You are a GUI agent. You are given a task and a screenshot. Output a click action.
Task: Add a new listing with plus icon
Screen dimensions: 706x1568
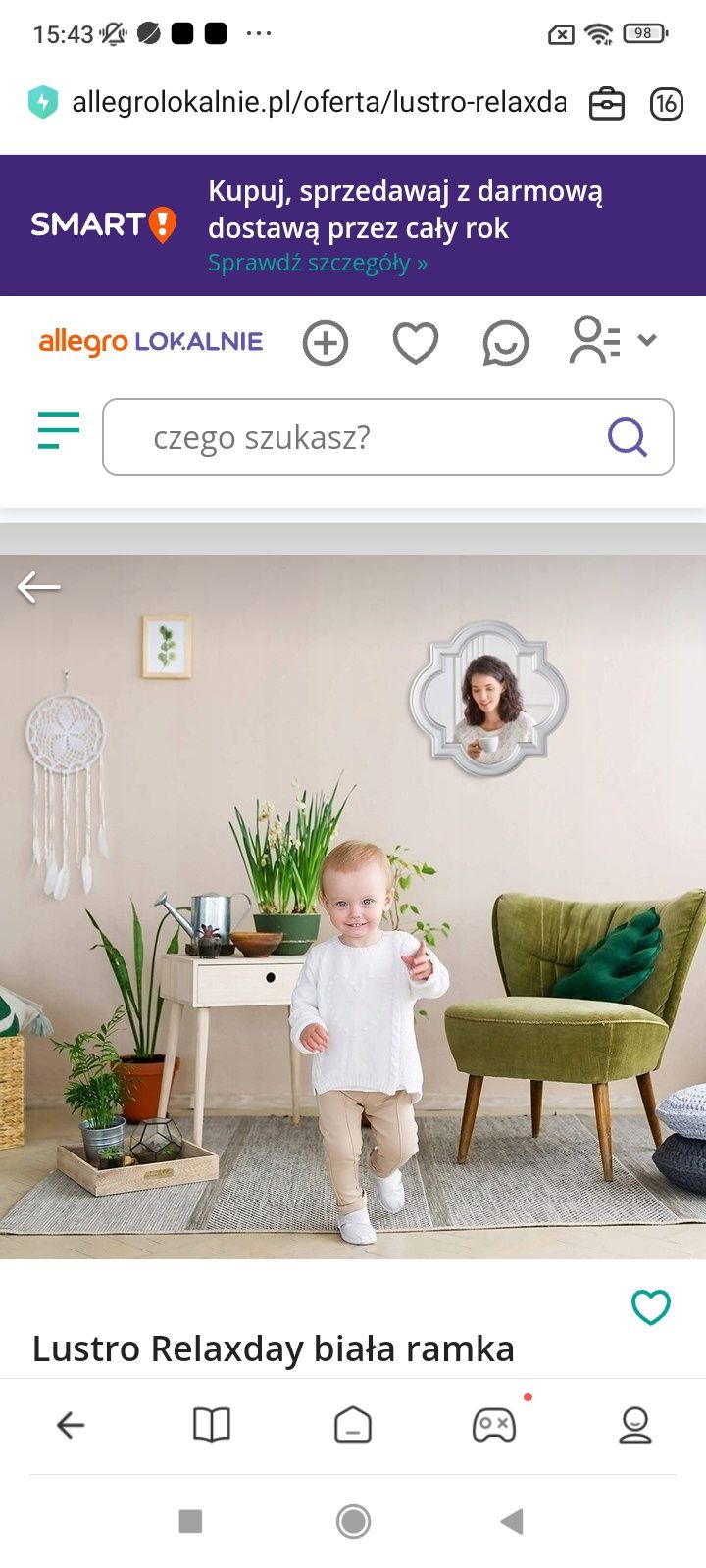coord(326,343)
